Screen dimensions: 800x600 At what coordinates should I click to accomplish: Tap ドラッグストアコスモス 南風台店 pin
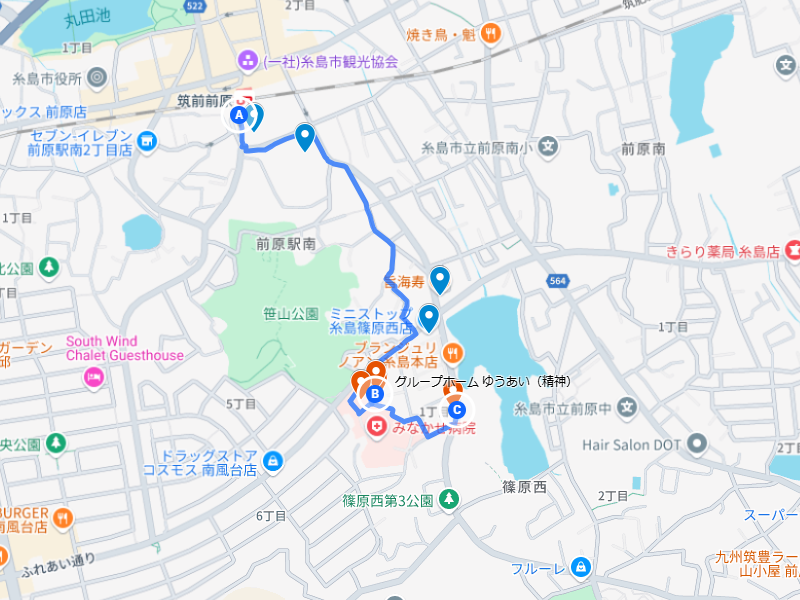(x=274, y=462)
